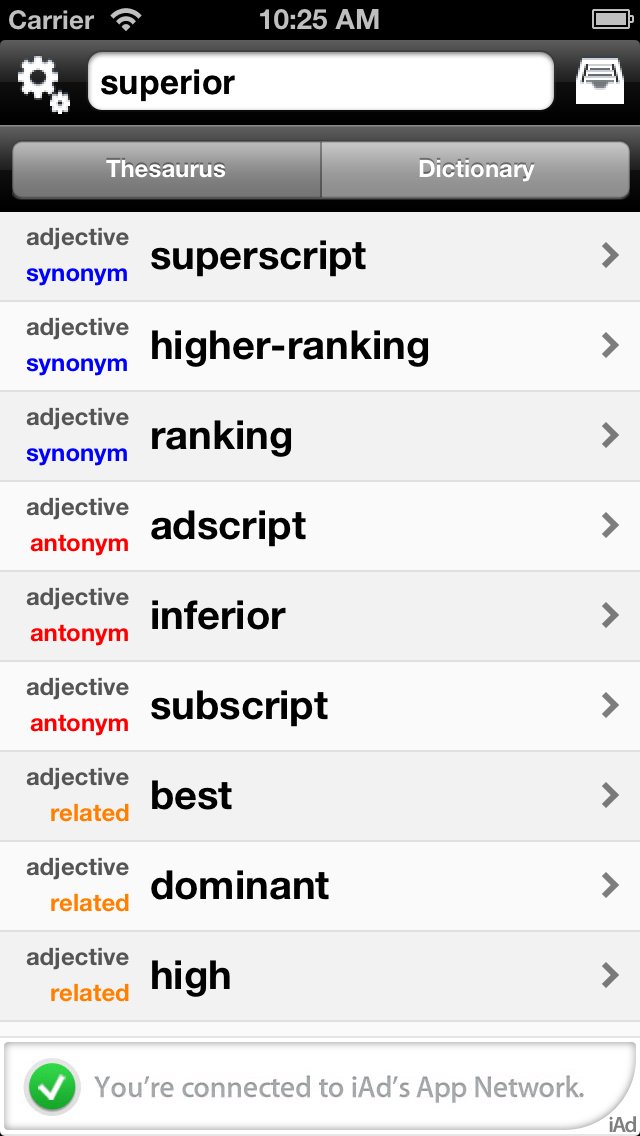
Task: Open the saved words drawer icon
Action: [x=600, y=82]
